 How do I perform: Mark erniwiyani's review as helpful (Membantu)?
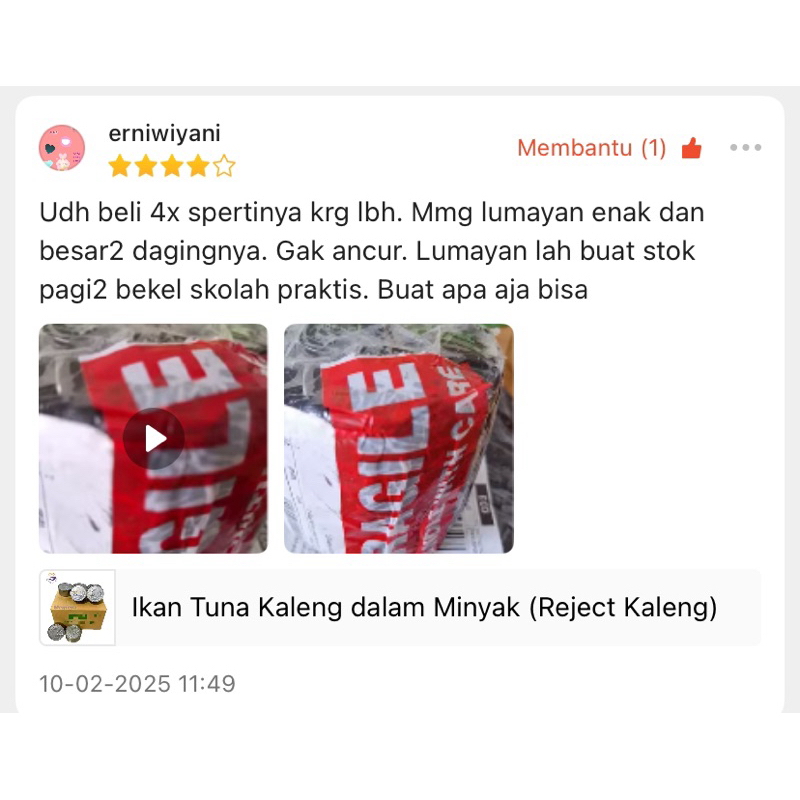[x=691, y=148]
